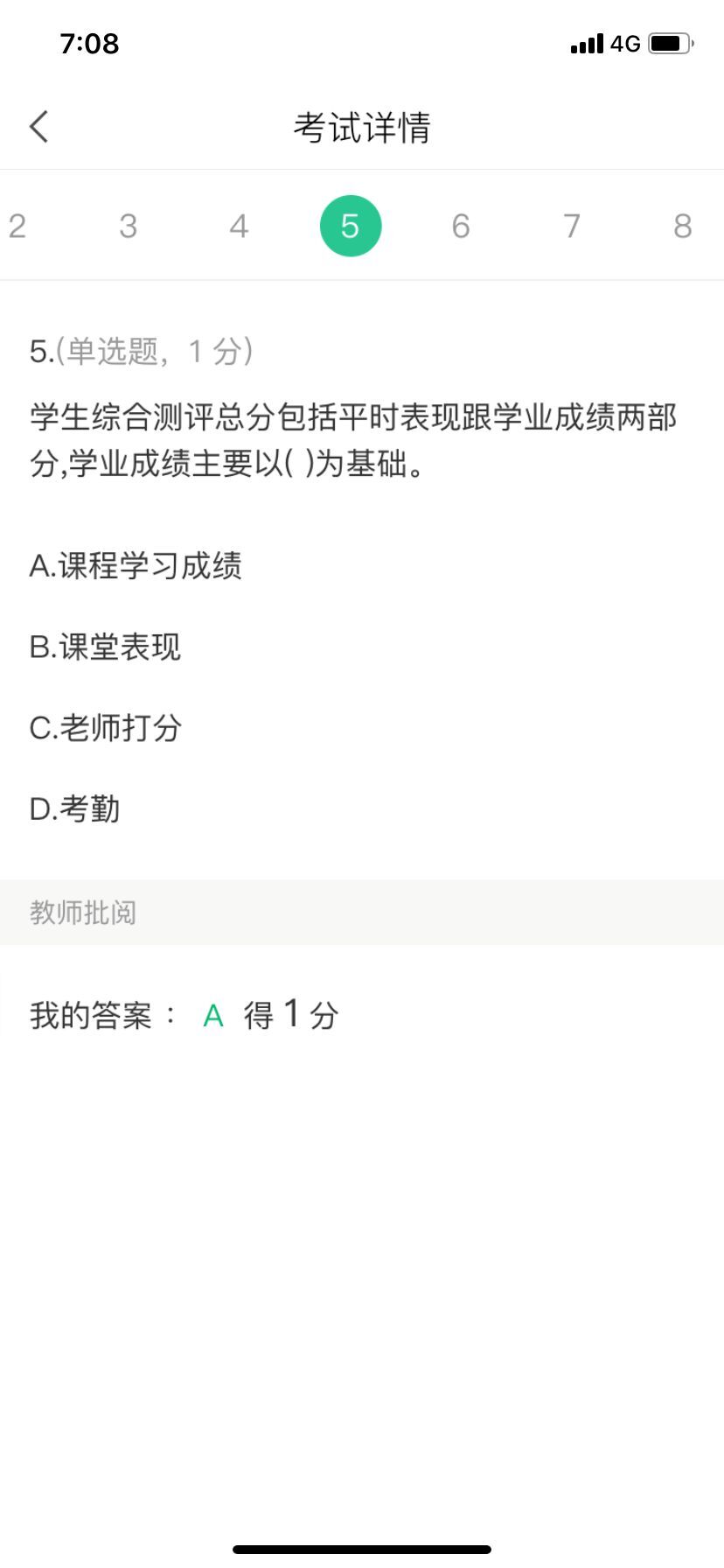
Task: Select the highlighted question 5
Action: pyautogui.click(x=350, y=227)
